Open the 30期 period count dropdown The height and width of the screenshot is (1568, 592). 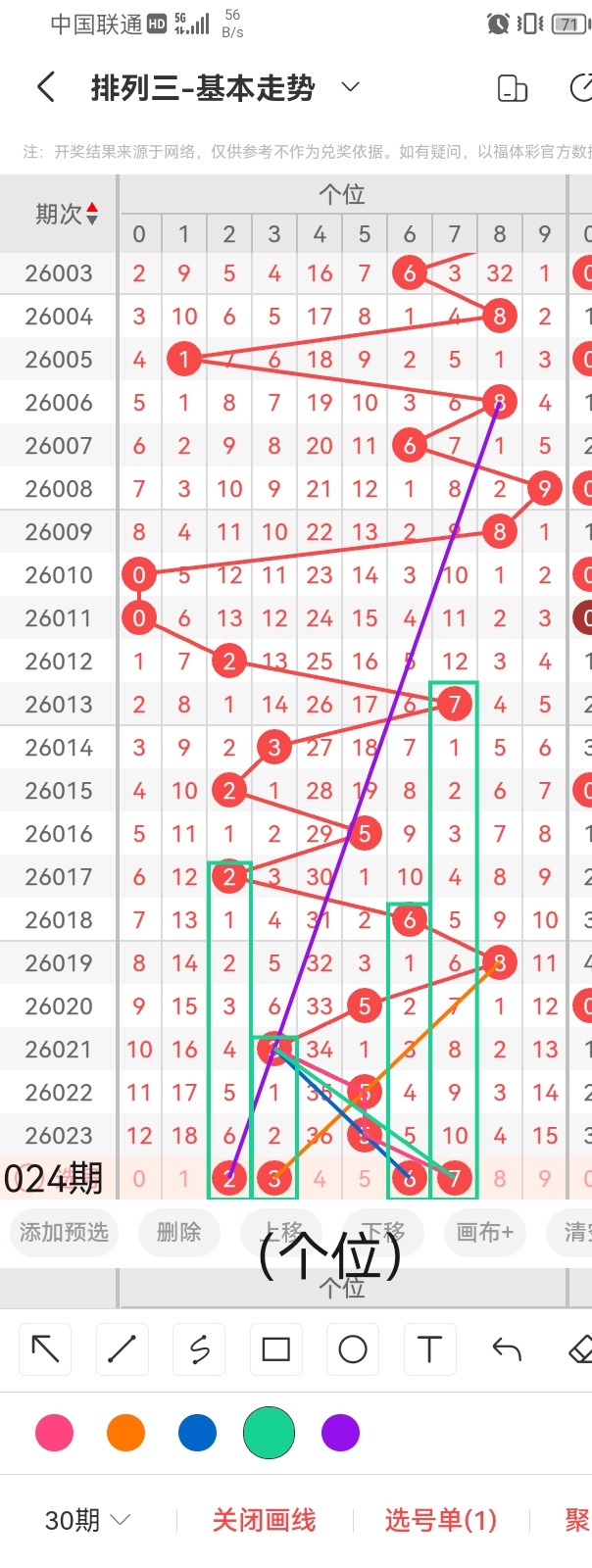click(x=87, y=1520)
